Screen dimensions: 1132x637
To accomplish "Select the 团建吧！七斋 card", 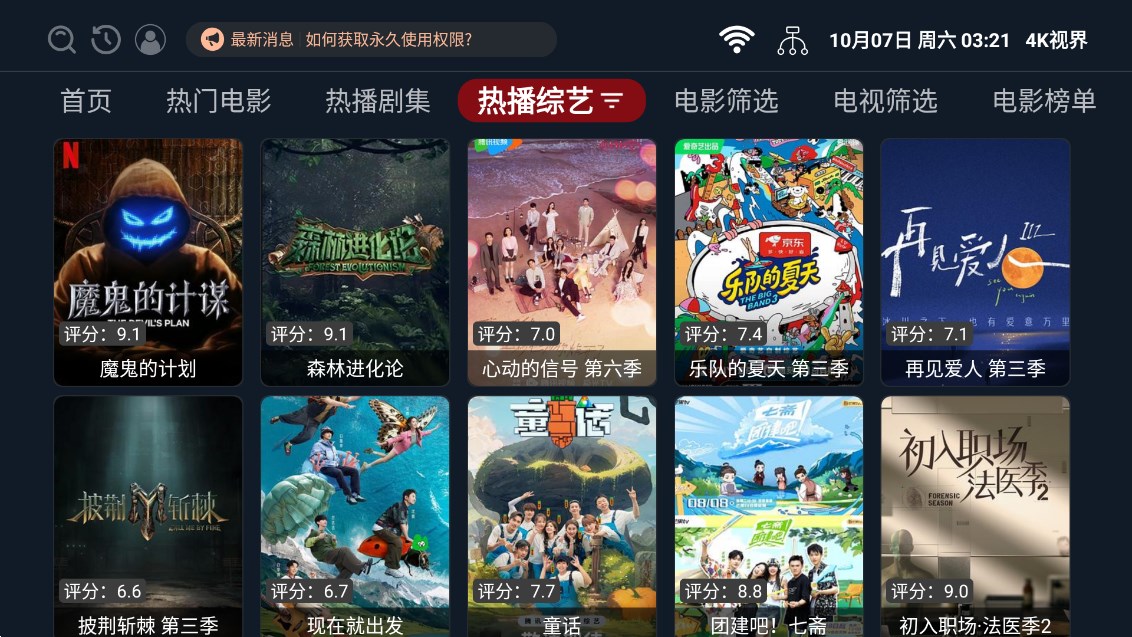I will [x=769, y=515].
